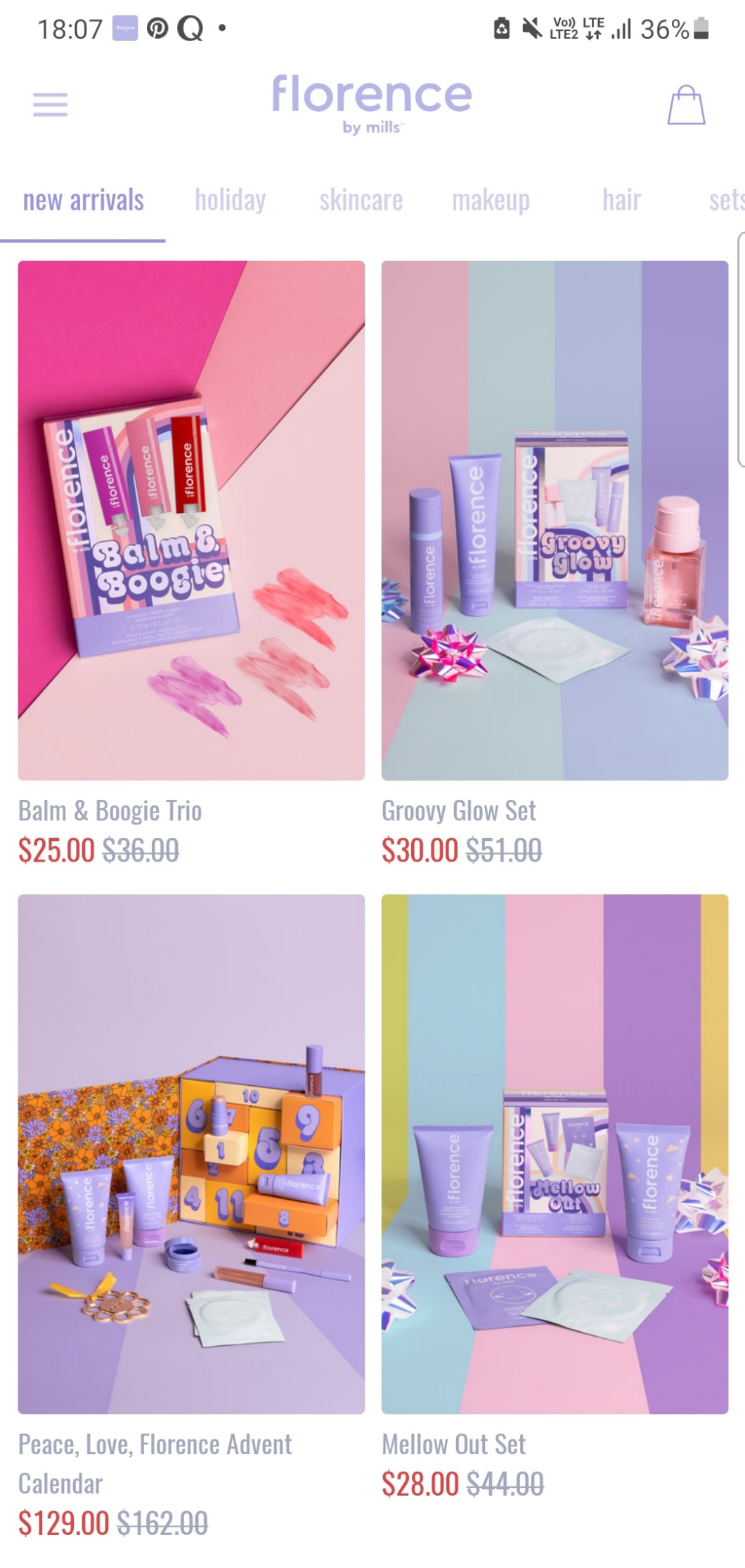
Task: View the Mellow Out Set product
Action: point(555,1153)
